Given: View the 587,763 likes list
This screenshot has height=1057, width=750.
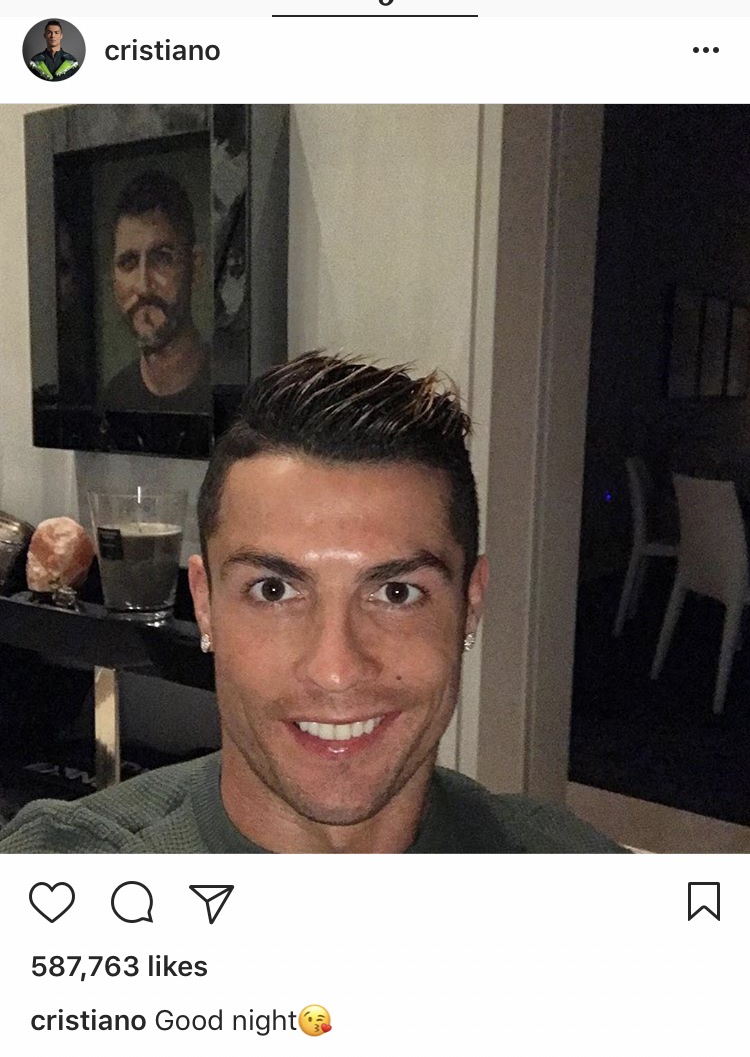Looking at the screenshot, I should [x=119, y=967].
